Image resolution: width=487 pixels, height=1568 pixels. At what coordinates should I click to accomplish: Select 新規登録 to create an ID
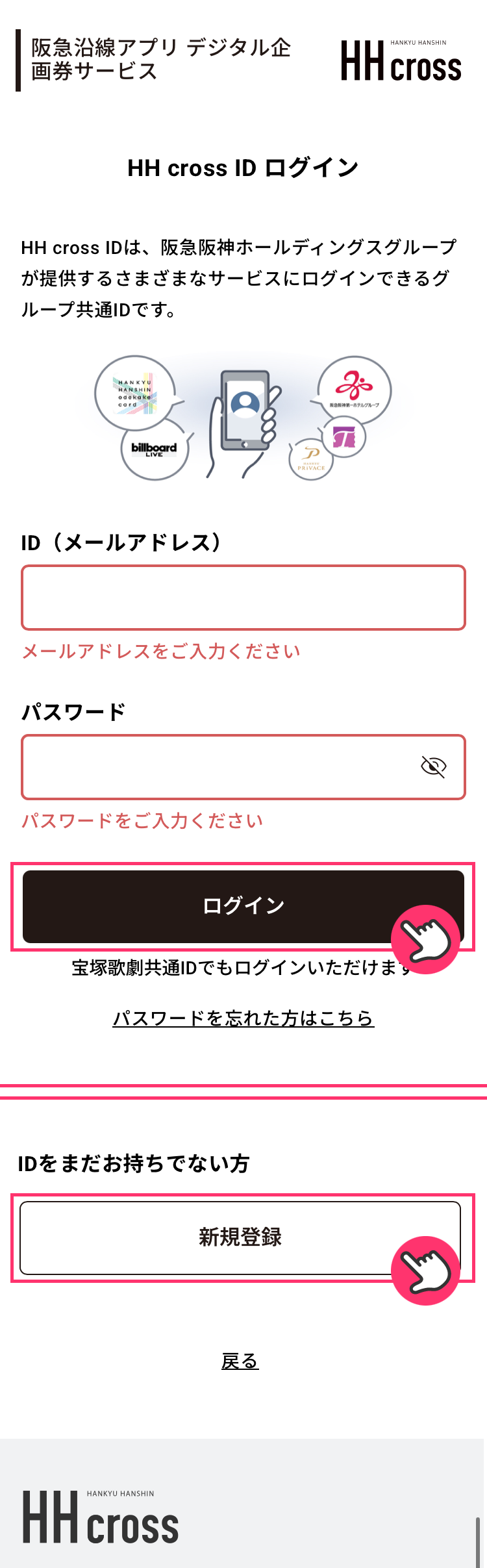click(240, 1237)
